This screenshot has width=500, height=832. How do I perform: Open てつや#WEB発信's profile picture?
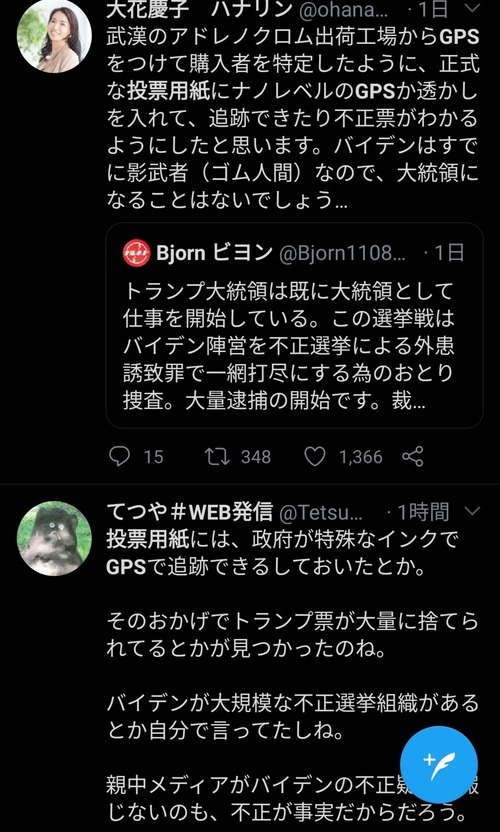pyautogui.click(x=54, y=539)
